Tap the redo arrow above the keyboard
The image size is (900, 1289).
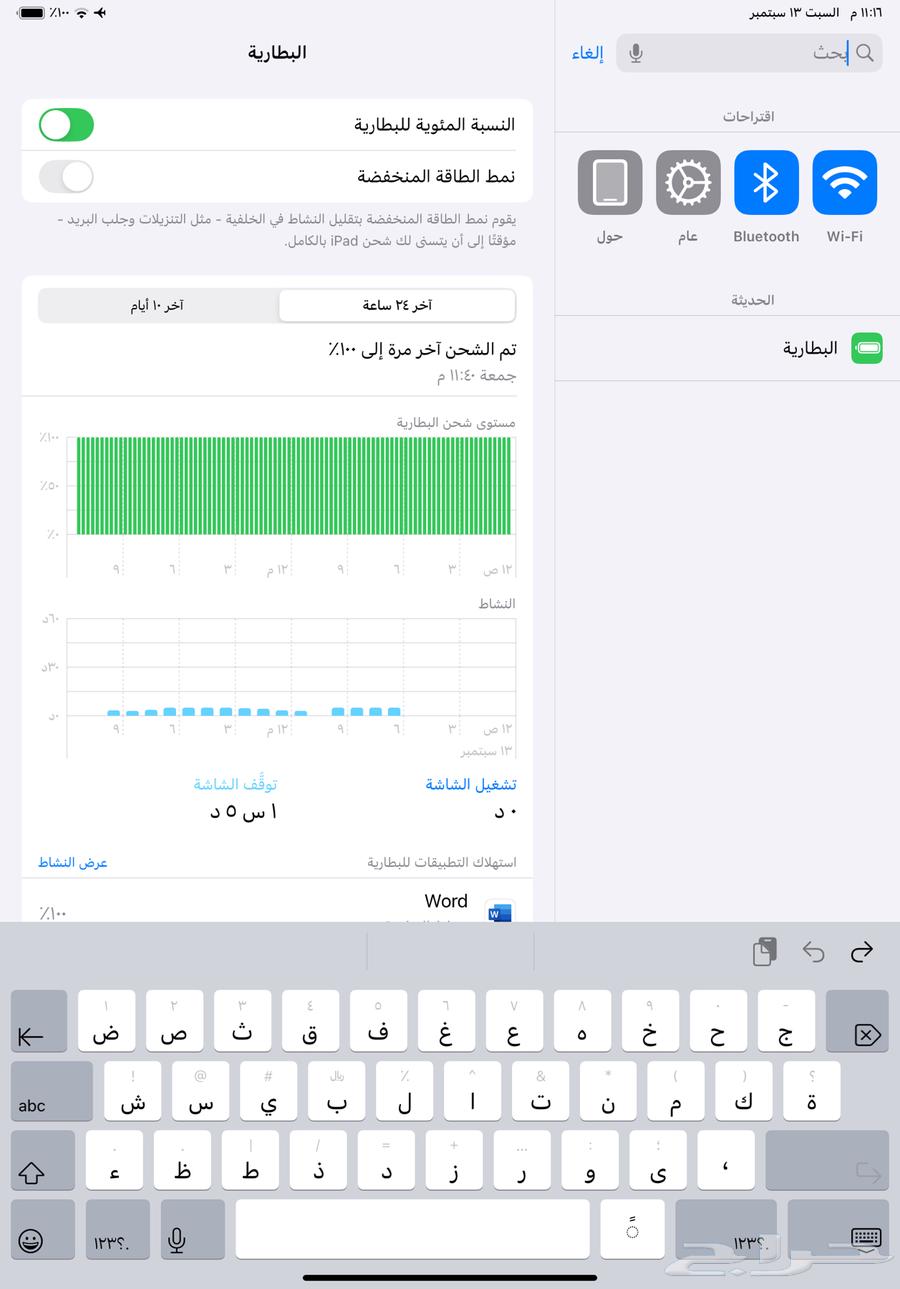(862, 951)
